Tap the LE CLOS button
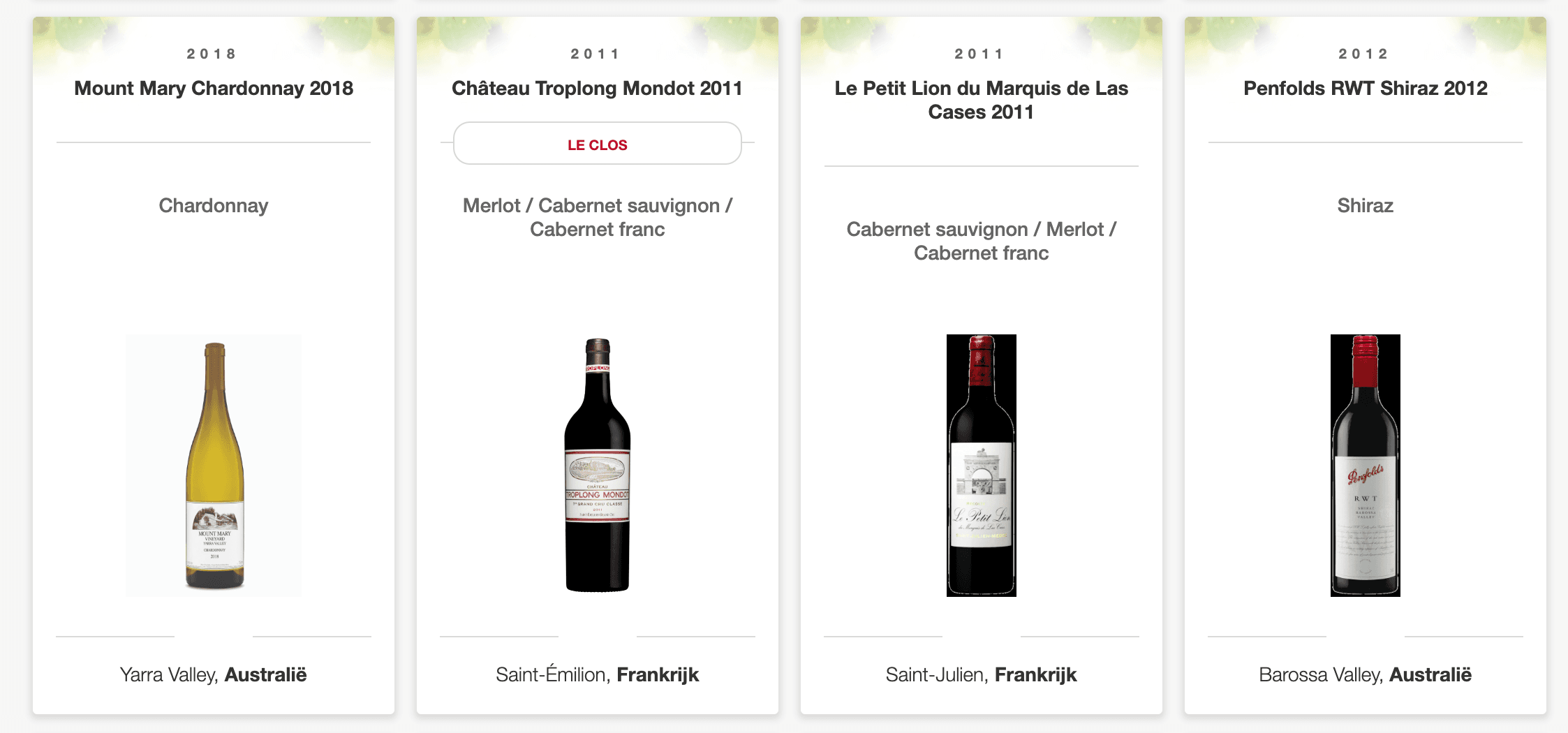 click(x=597, y=145)
